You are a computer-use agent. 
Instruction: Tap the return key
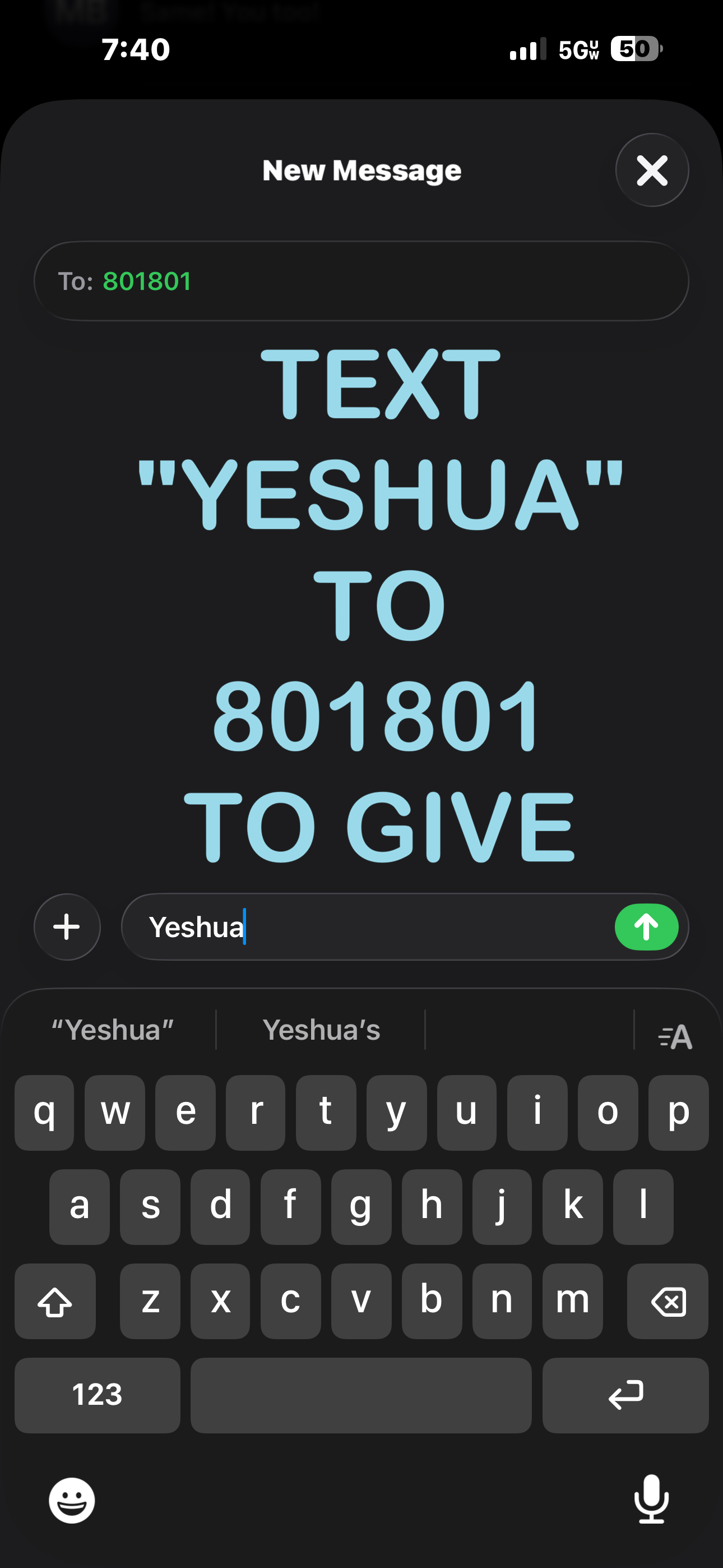[x=625, y=1395]
